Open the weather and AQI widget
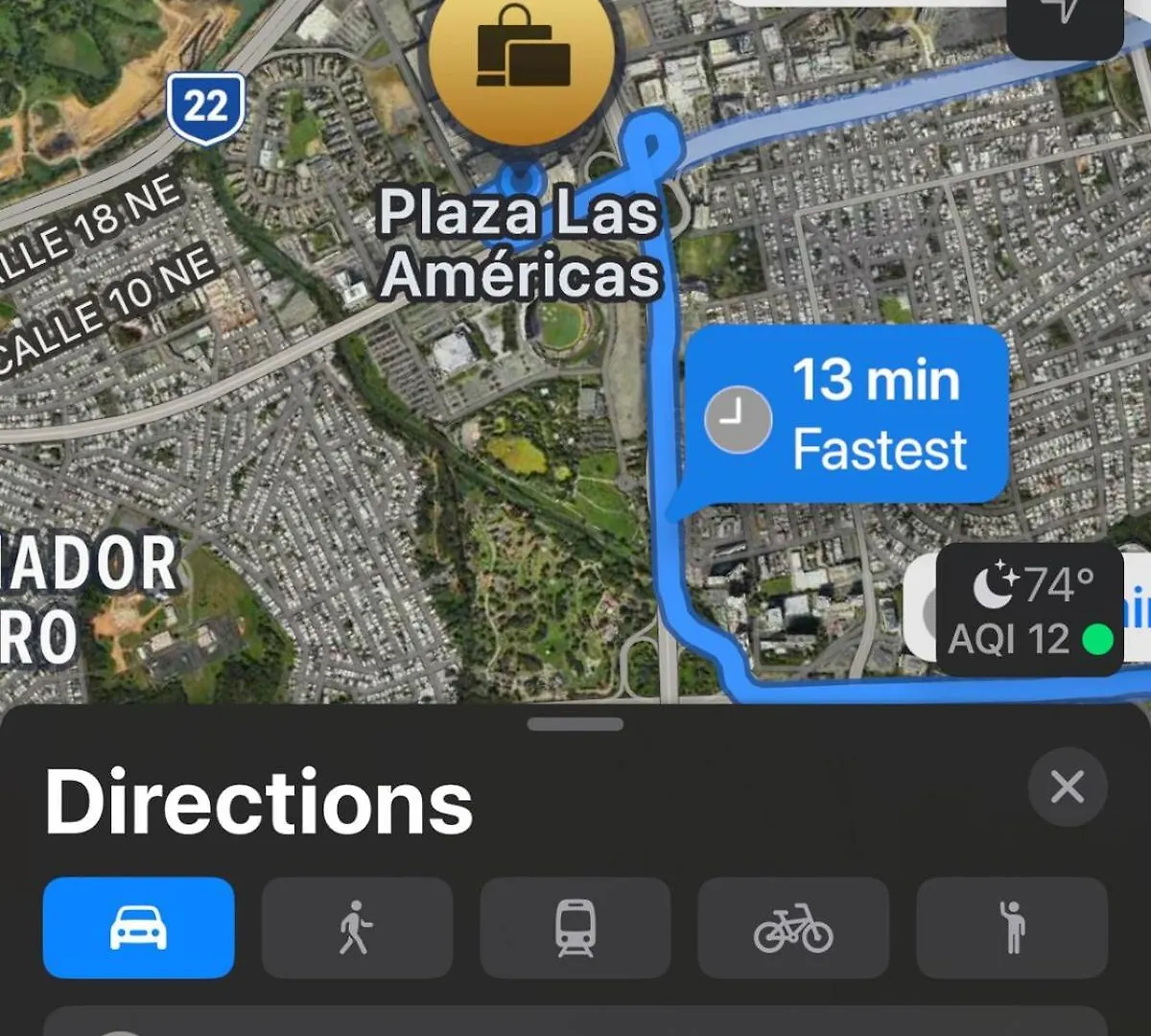Image resolution: width=1151 pixels, height=1036 pixels. 1029,609
